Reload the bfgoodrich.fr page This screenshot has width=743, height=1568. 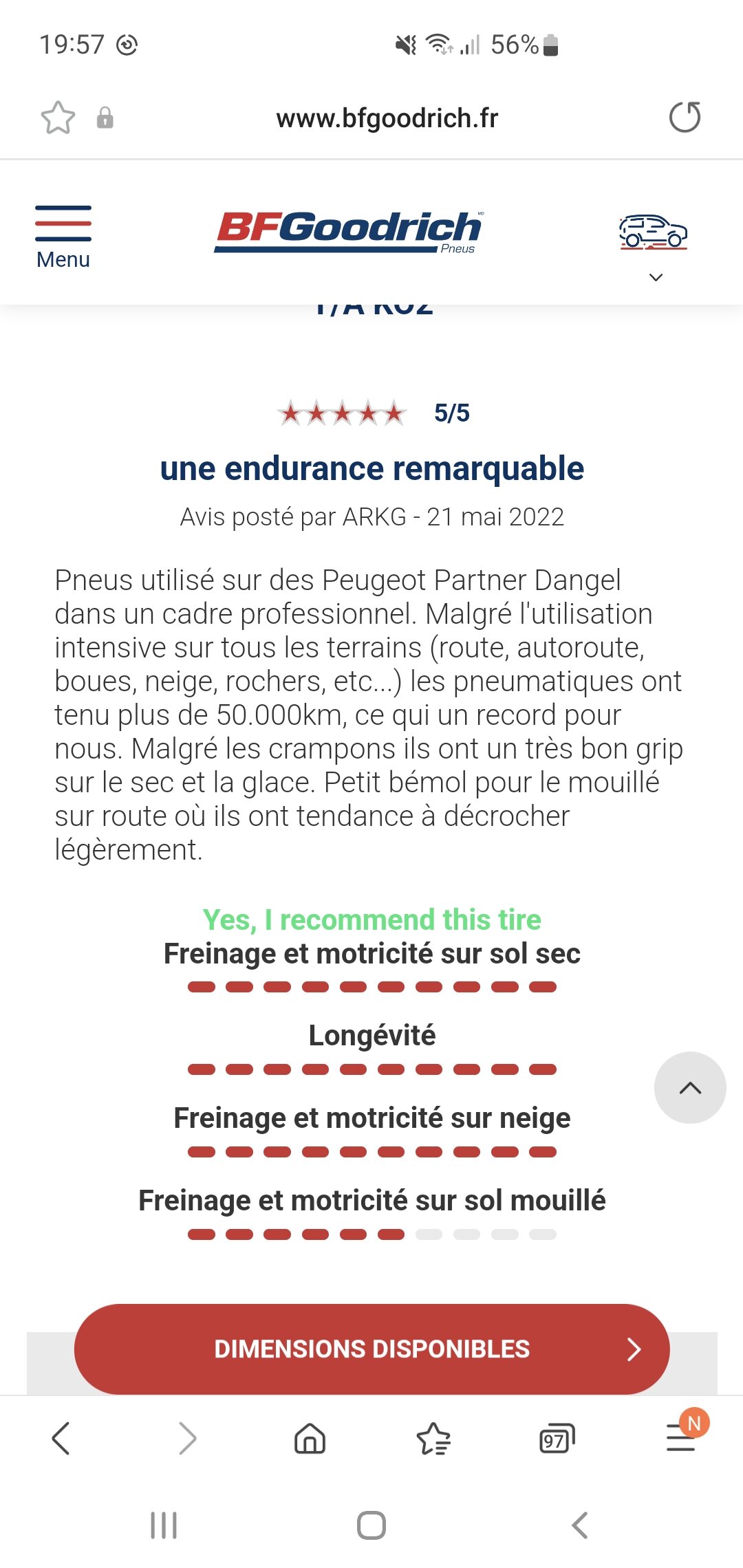click(x=685, y=117)
